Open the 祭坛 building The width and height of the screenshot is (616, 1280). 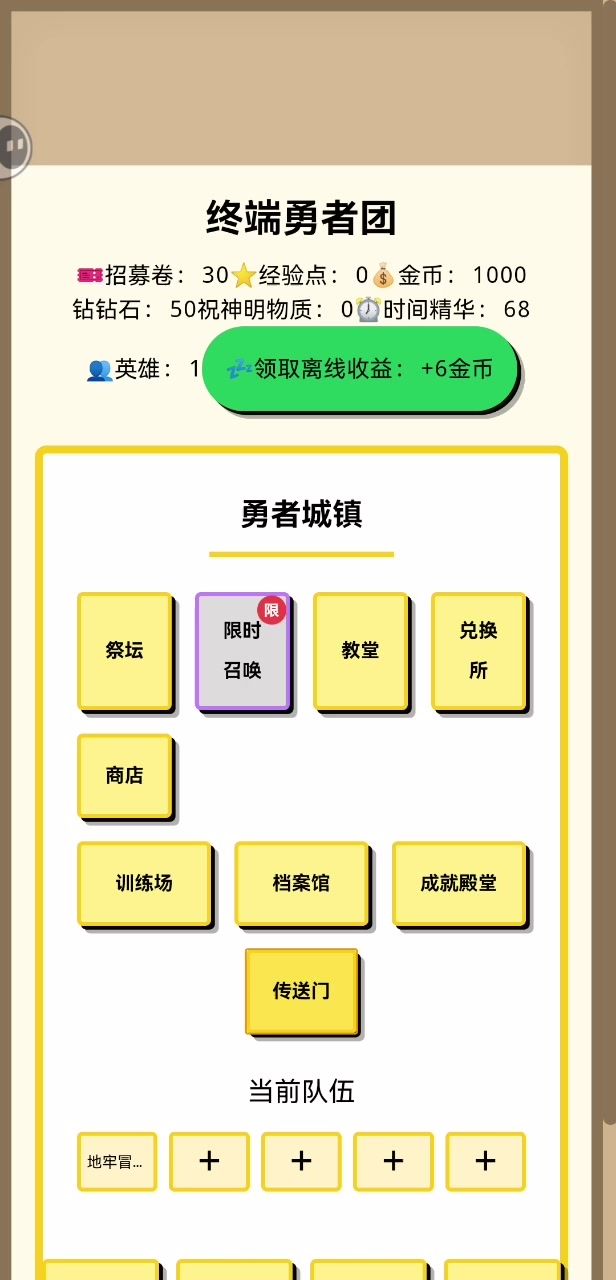(125, 650)
